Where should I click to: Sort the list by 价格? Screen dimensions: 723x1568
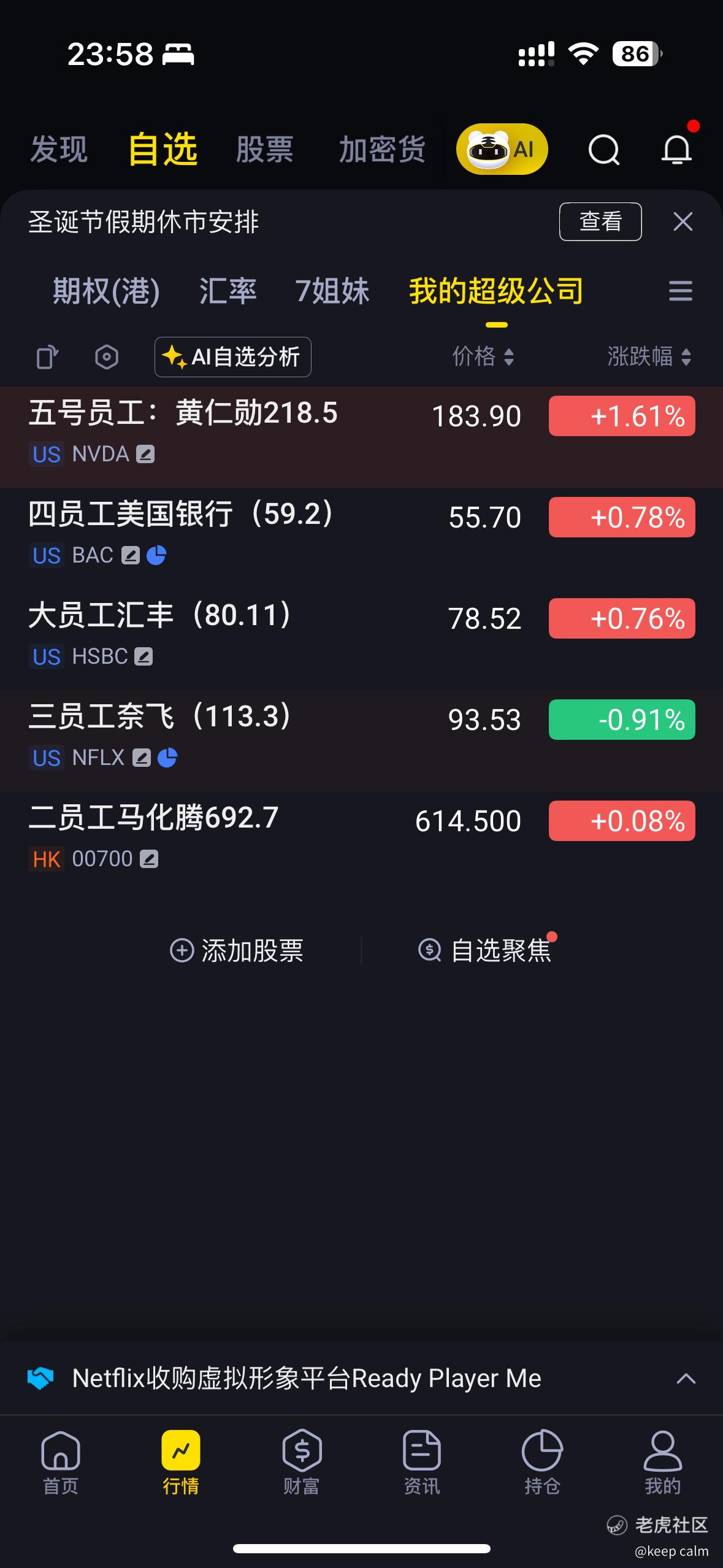pos(483,356)
